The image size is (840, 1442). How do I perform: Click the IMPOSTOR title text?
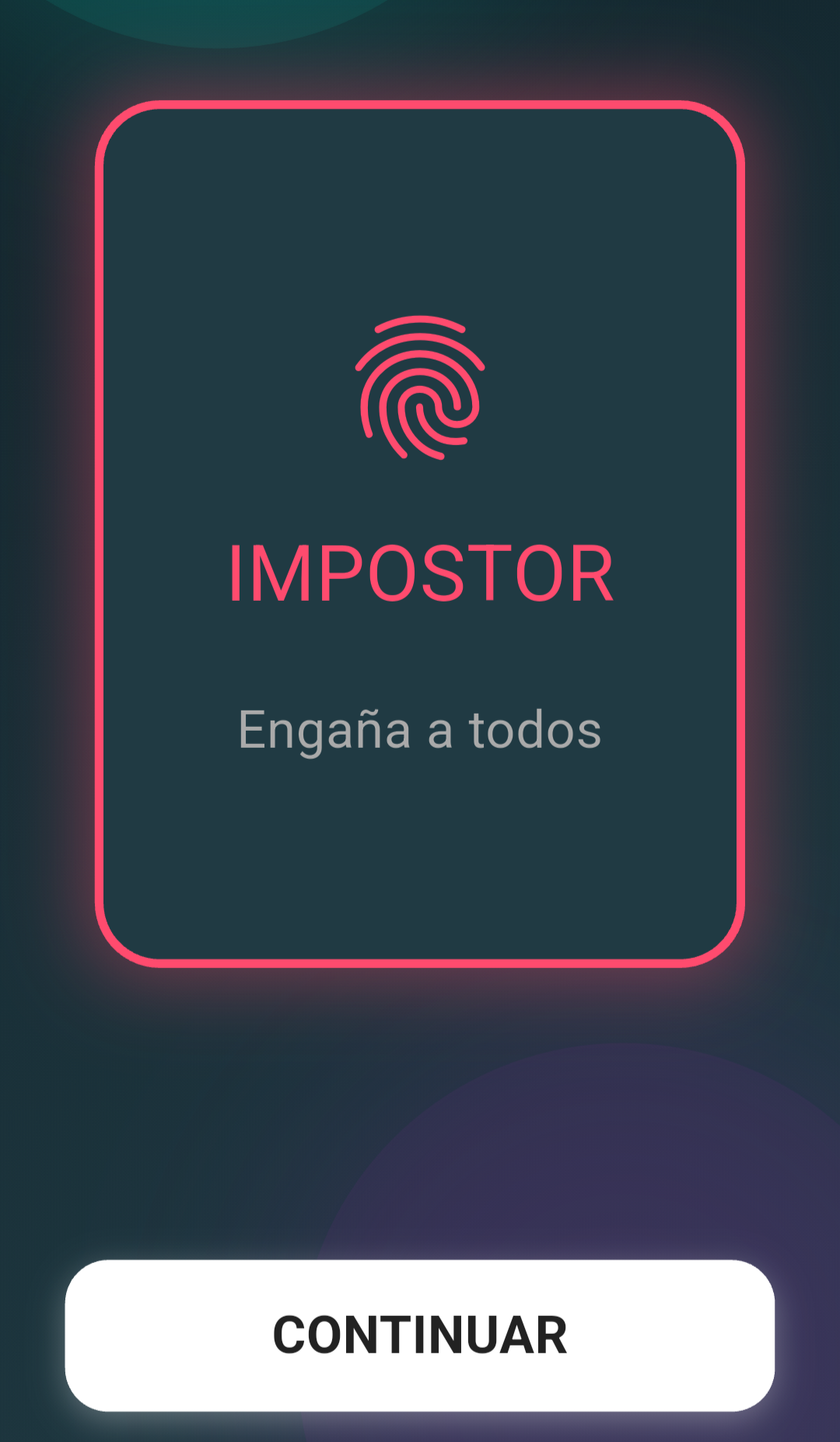420,572
